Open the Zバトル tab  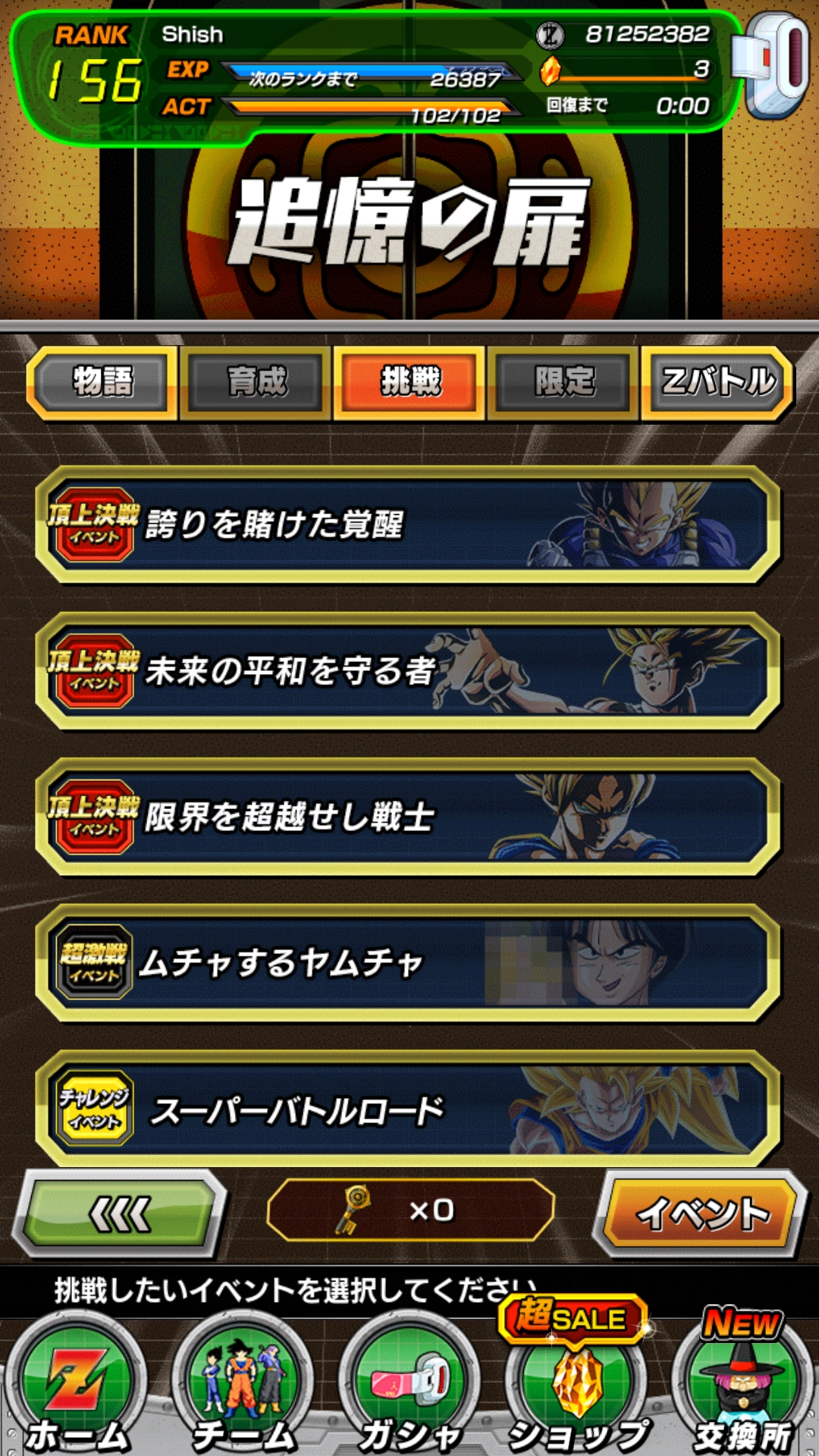[x=717, y=381]
